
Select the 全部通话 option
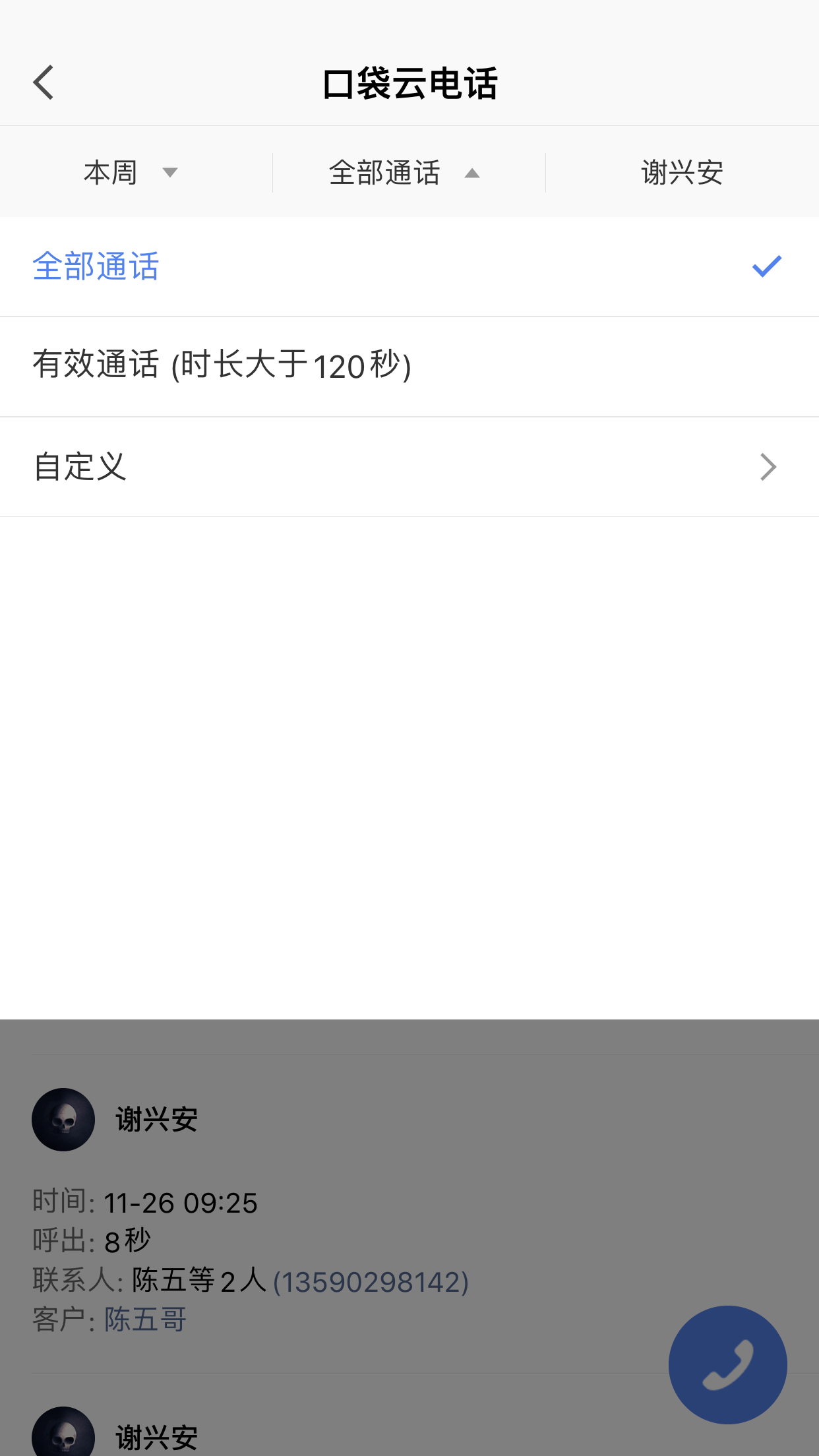click(409, 266)
